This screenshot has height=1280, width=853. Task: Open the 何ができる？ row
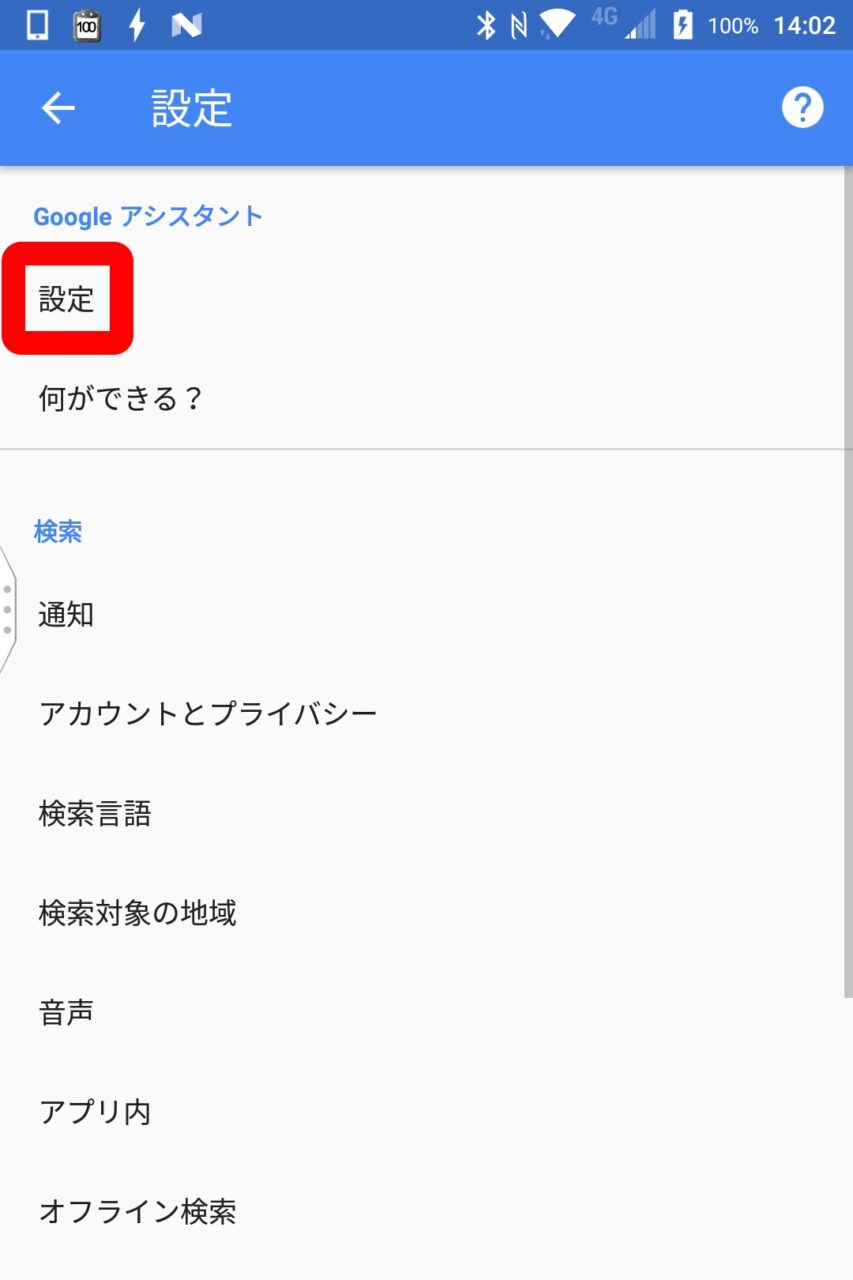(x=121, y=400)
